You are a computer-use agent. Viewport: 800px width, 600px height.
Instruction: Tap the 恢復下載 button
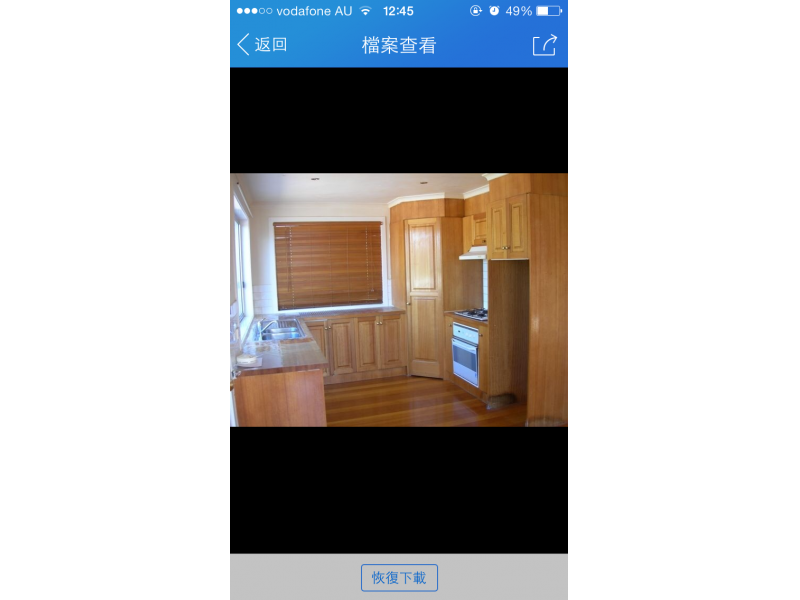[x=399, y=578]
